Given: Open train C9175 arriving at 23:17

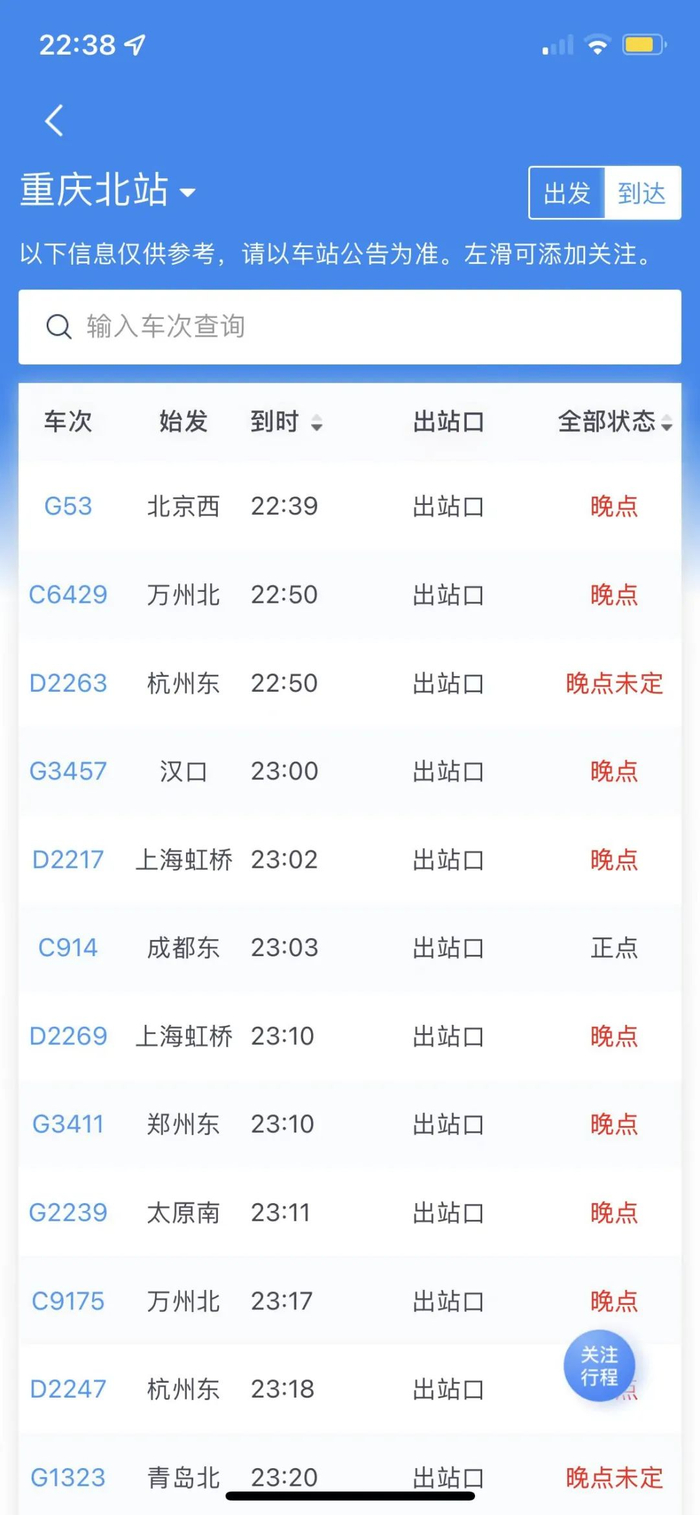Looking at the screenshot, I should (68, 1301).
